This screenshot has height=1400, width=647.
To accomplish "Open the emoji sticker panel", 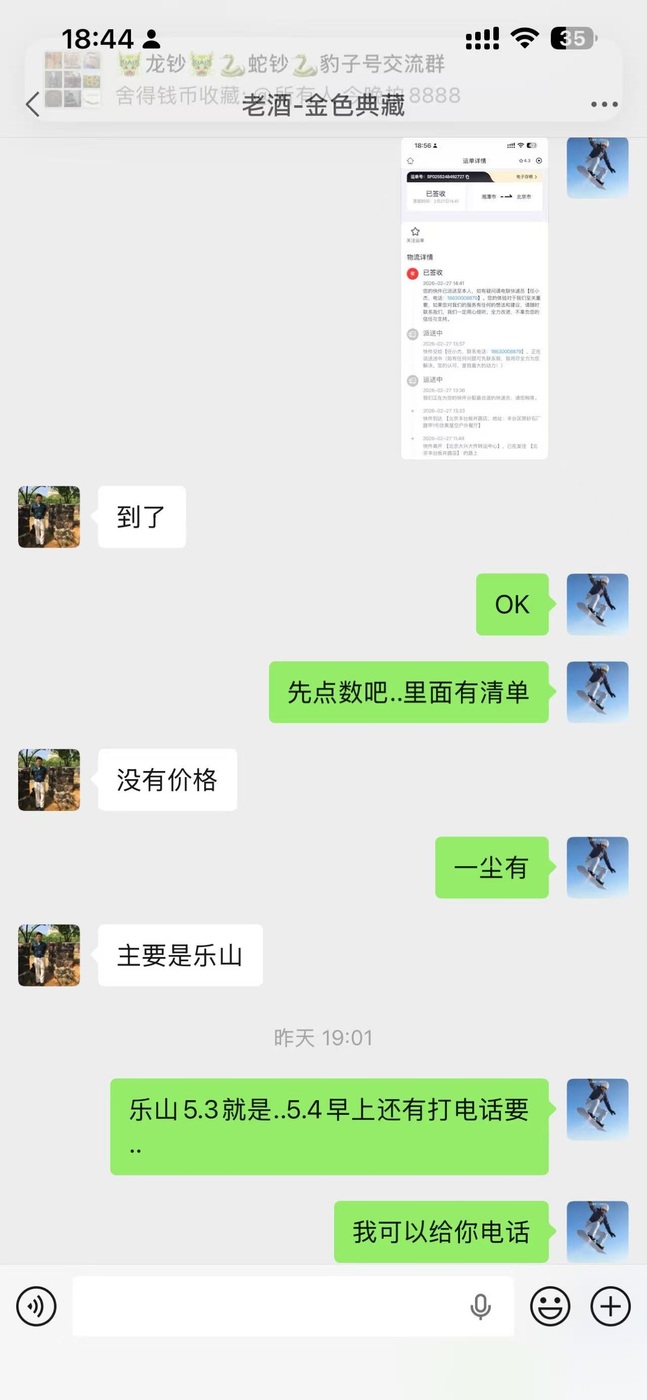I will click(x=550, y=1306).
